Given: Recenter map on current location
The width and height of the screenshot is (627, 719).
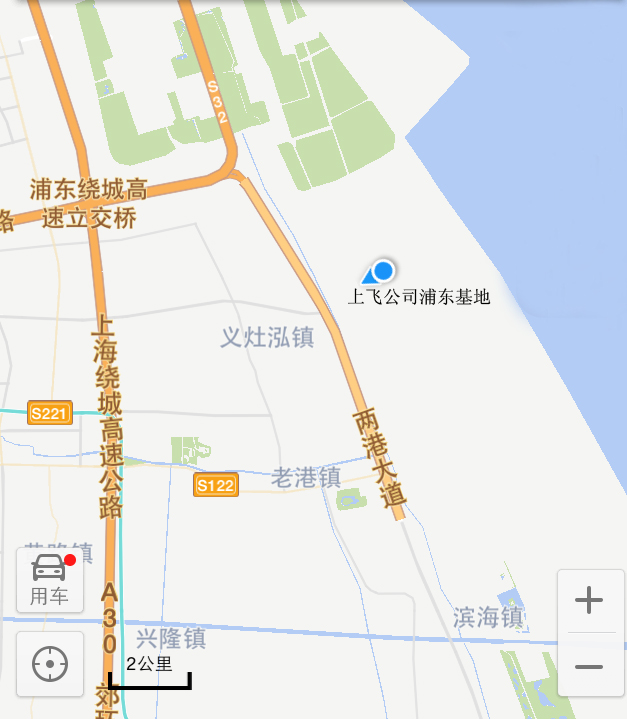Looking at the screenshot, I should point(50,664).
